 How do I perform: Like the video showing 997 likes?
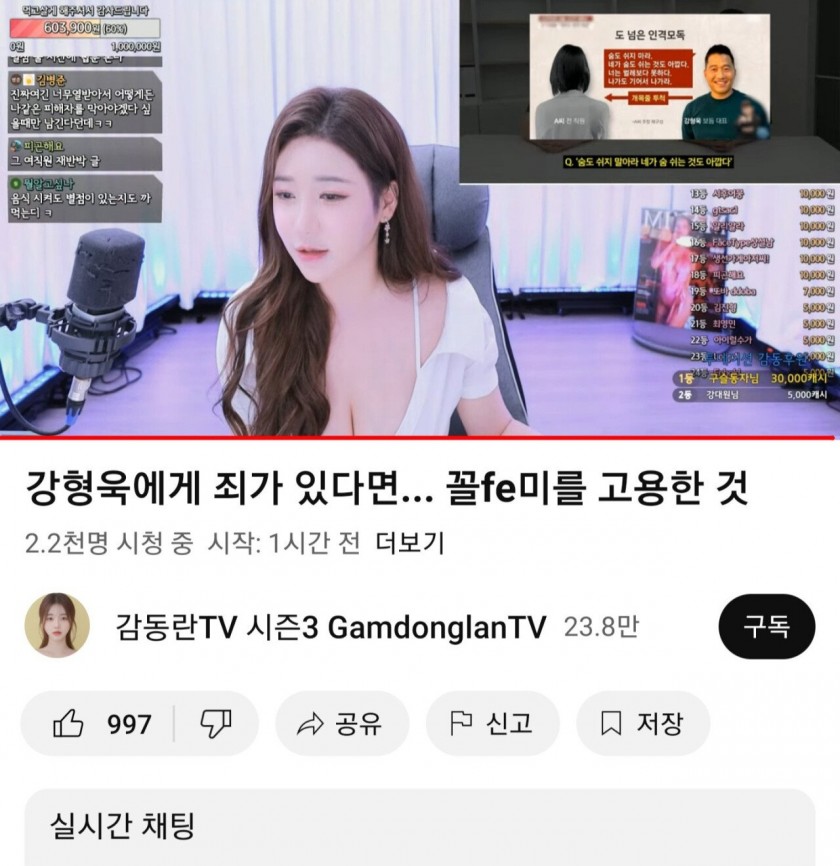click(100, 724)
